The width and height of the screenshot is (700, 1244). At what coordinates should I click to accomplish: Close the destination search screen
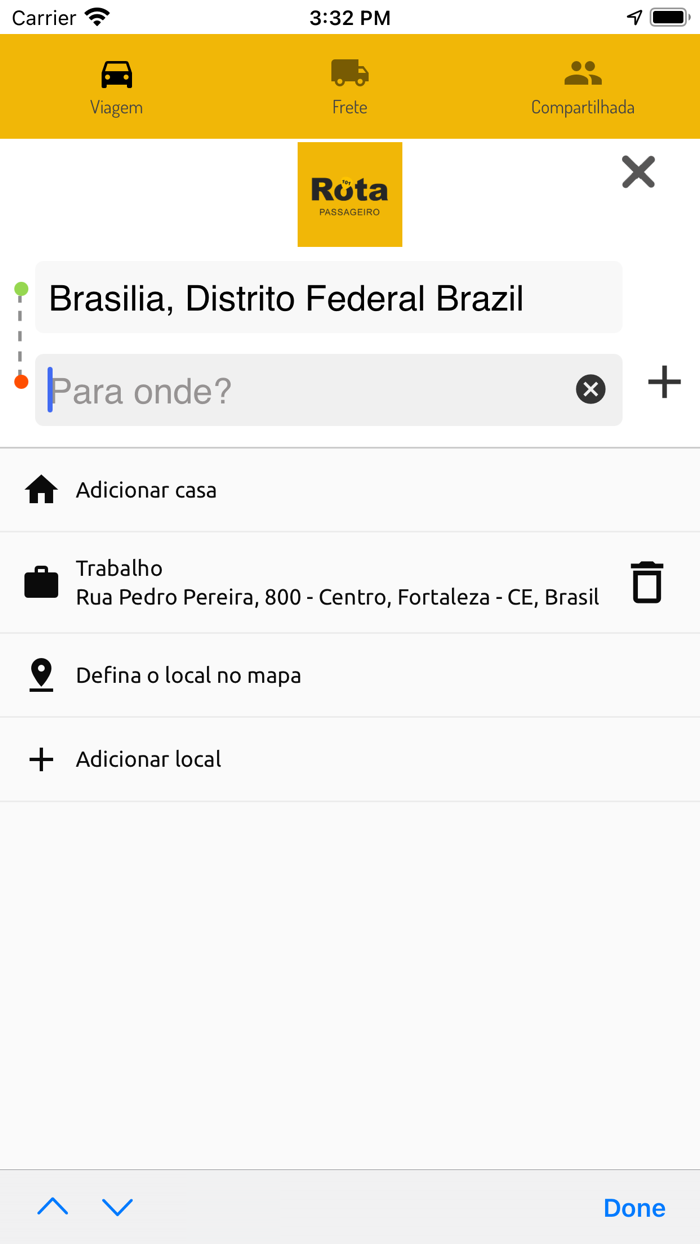638,173
